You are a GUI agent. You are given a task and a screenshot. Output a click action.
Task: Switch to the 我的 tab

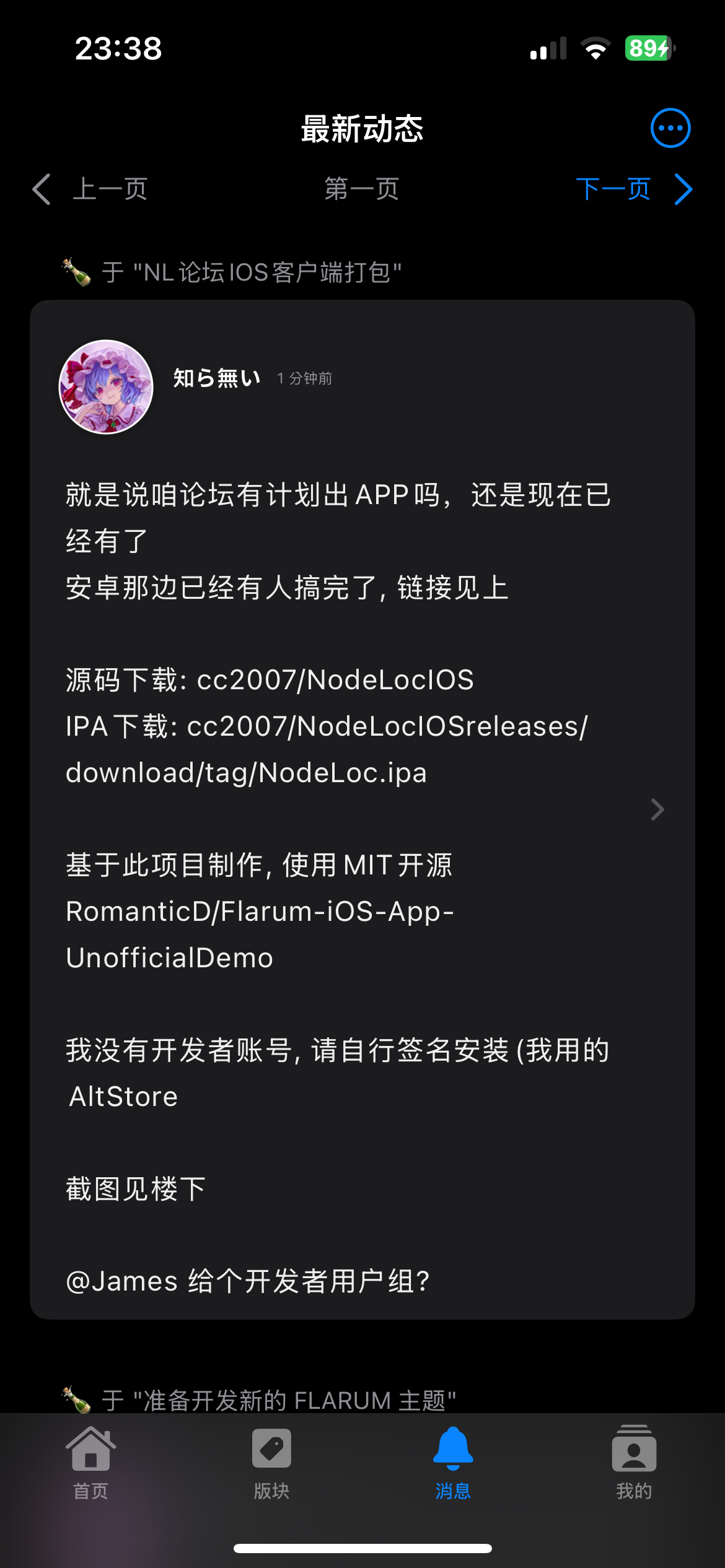(634, 1463)
